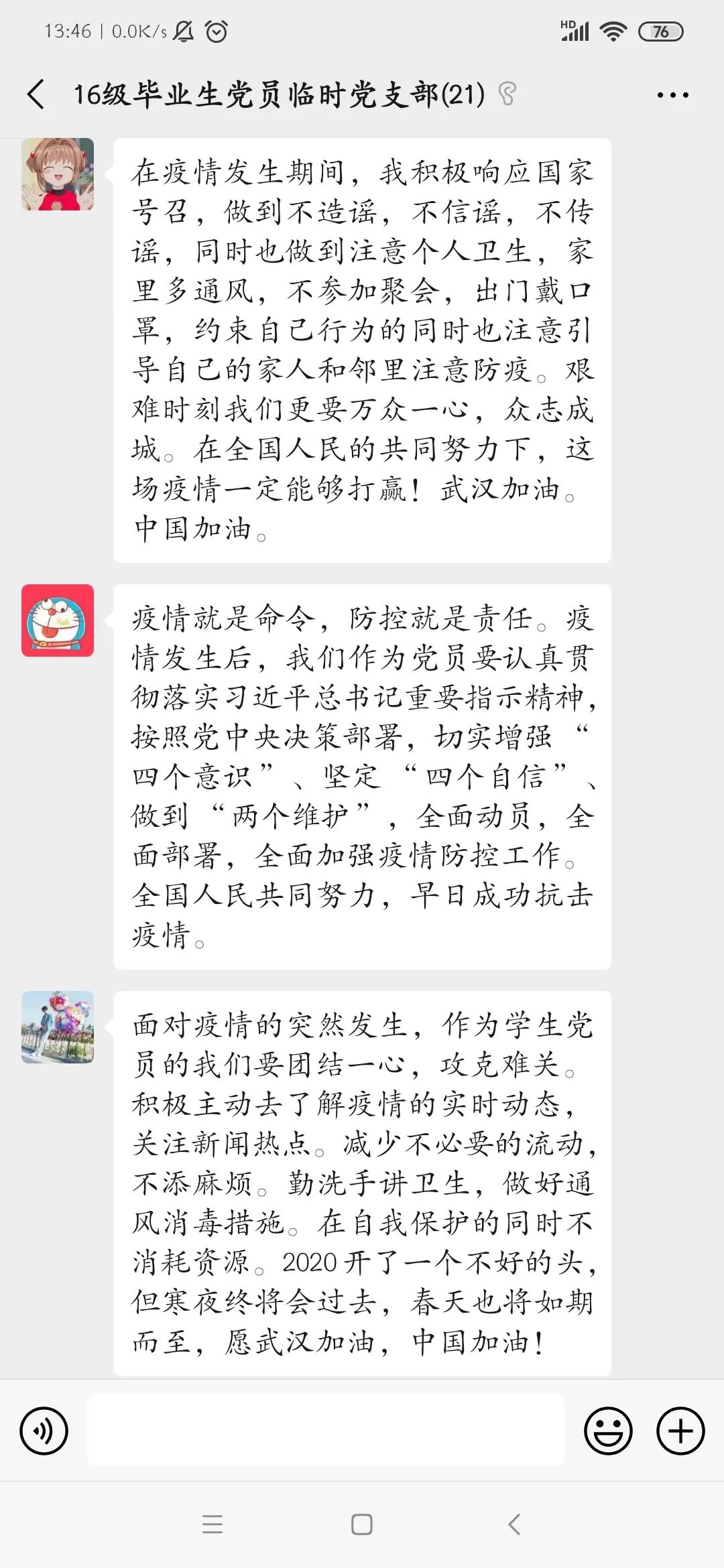Screen dimensions: 724x1568
Task: Tap the flower balloon photo avatar
Action: pos(58,1027)
